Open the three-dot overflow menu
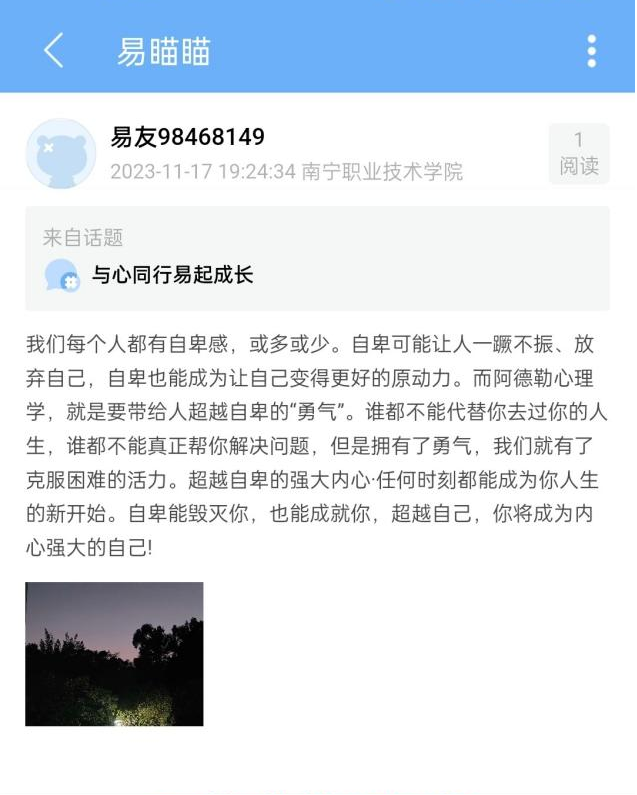 [x=591, y=51]
